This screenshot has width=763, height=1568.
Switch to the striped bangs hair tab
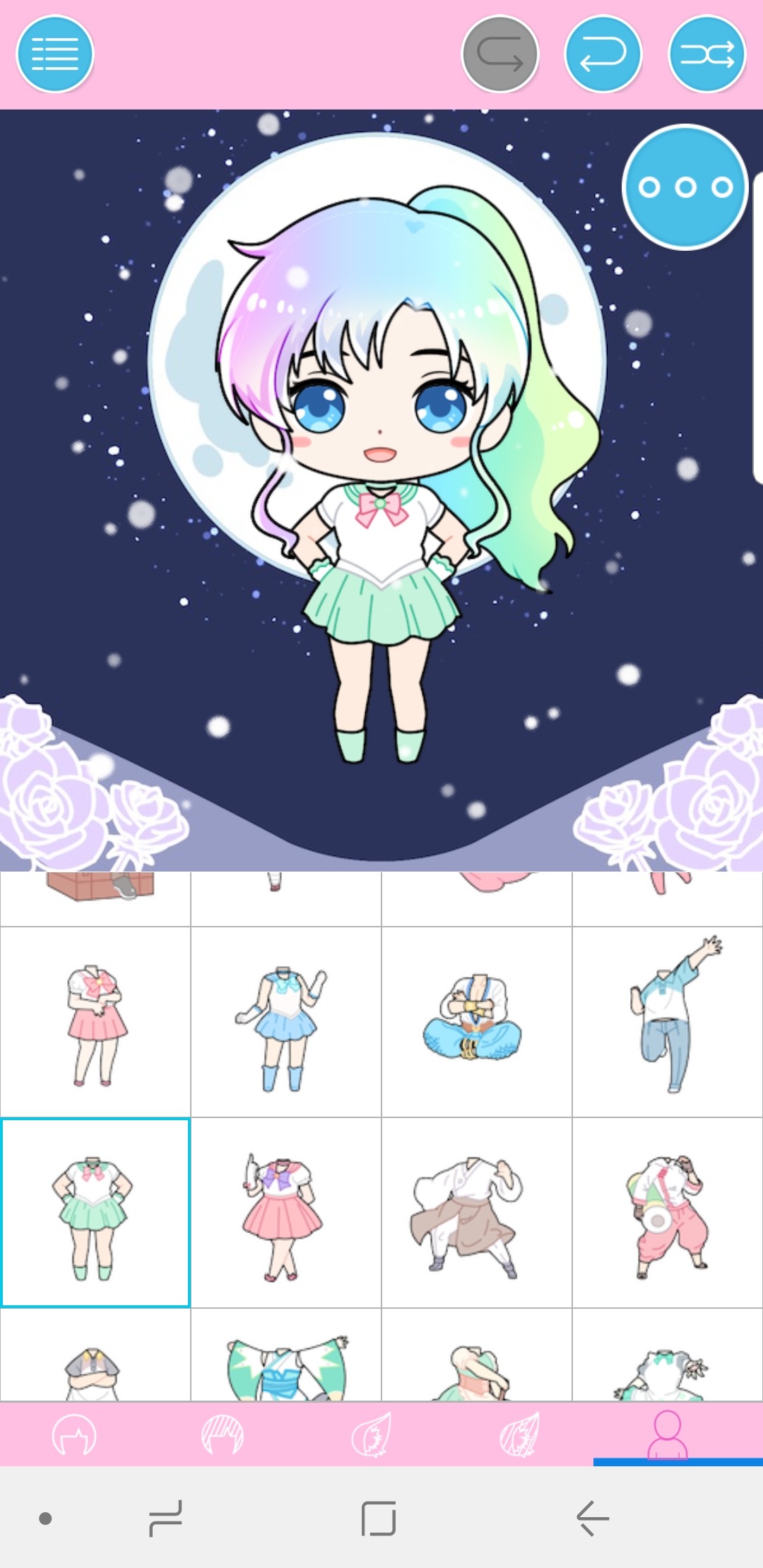[223, 1434]
